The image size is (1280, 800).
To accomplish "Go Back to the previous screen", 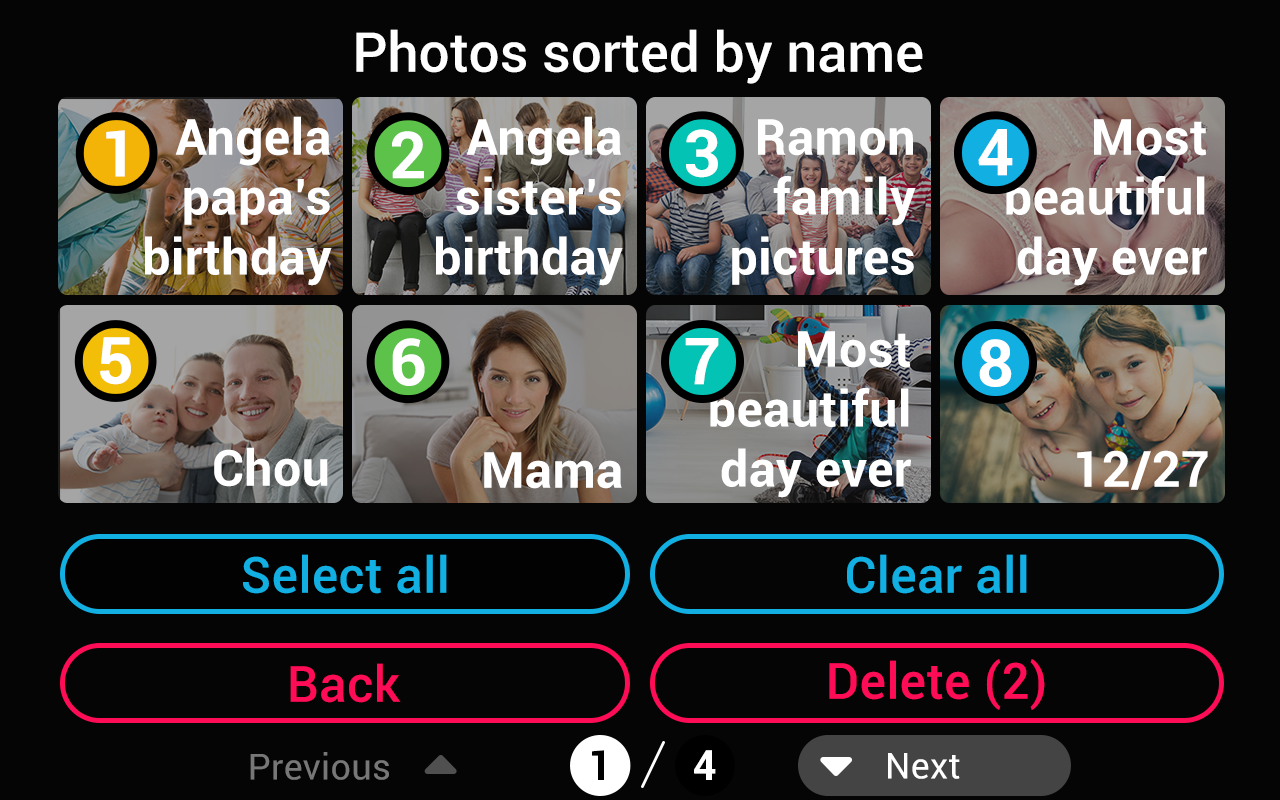I will (x=345, y=684).
